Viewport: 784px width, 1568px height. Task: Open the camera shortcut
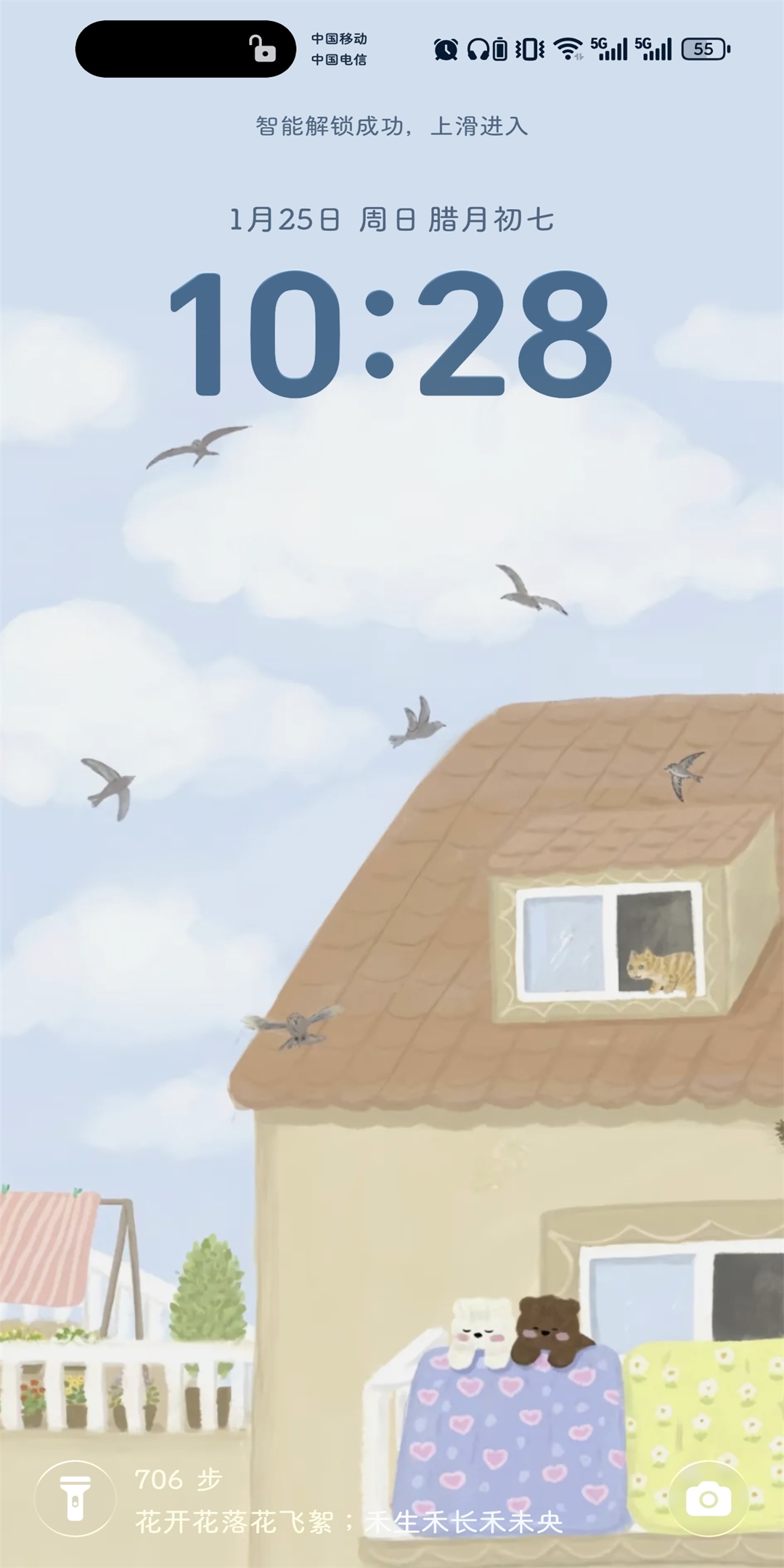point(708,1498)
